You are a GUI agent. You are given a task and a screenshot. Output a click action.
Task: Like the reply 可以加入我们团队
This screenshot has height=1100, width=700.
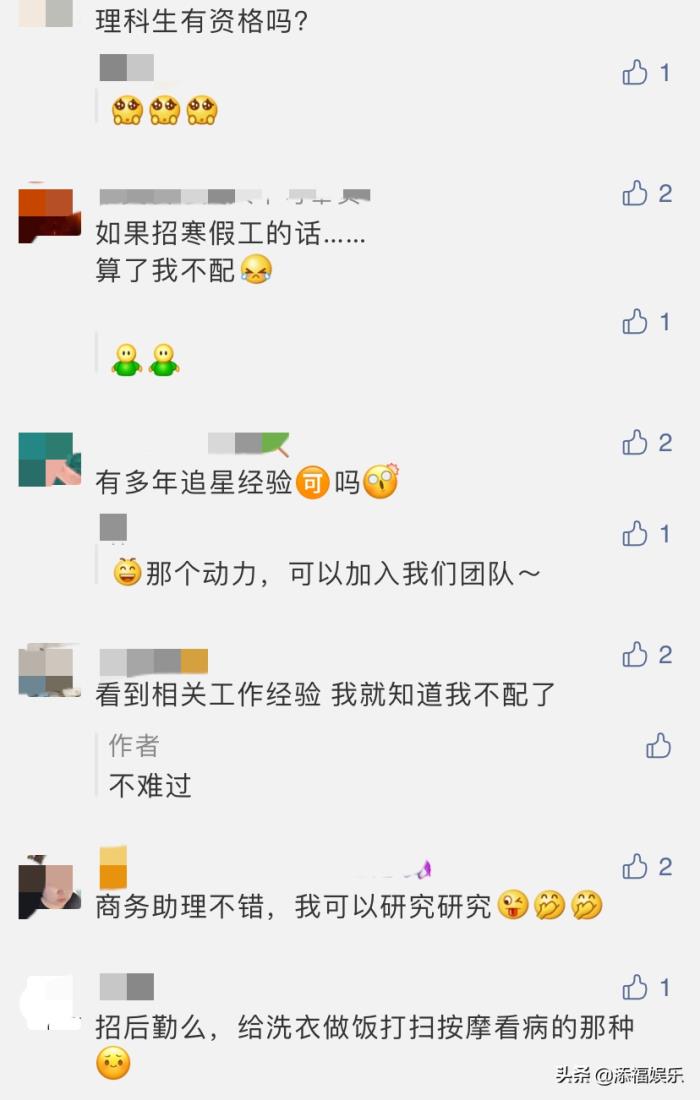635,534
